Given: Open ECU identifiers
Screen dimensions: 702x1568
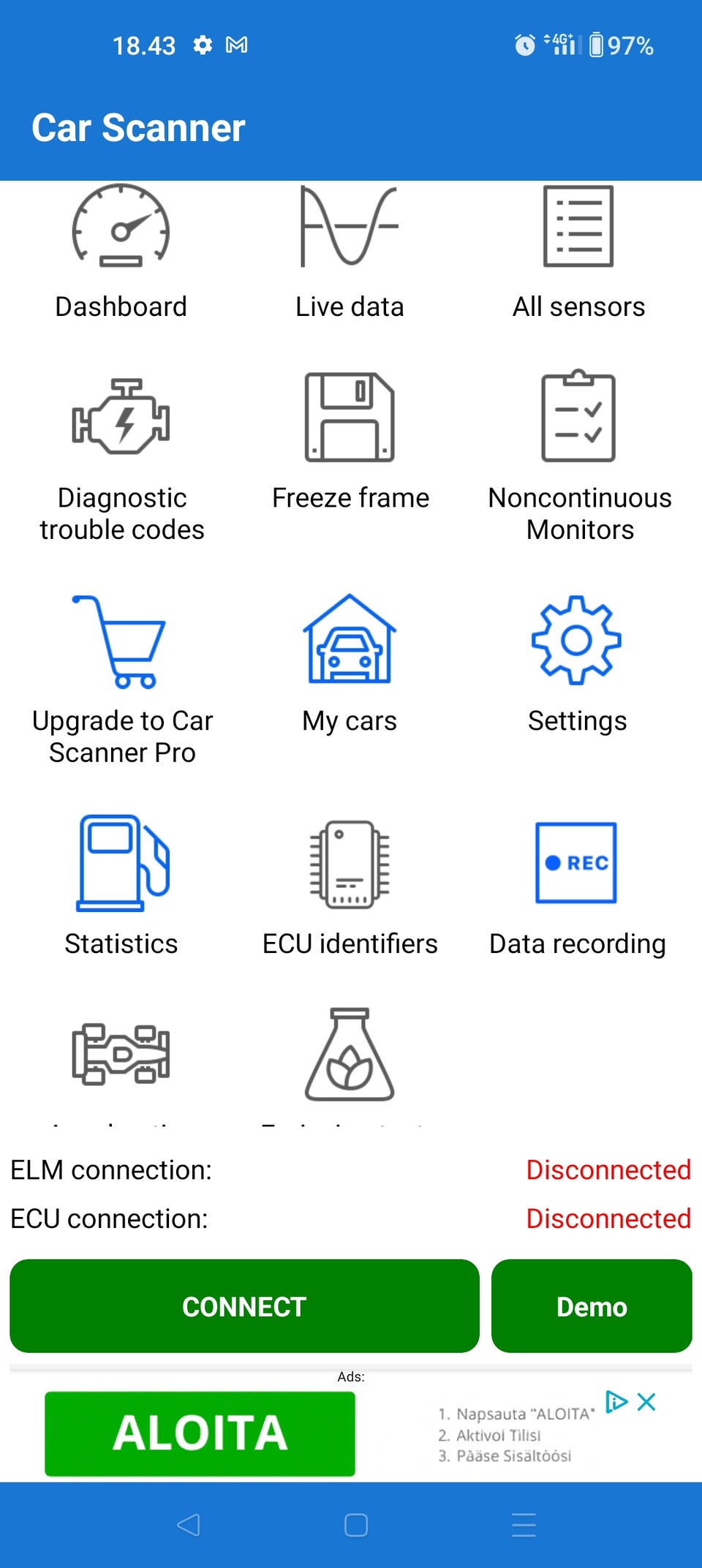Looking at the screenshot, I should click(x=350, y=885).
